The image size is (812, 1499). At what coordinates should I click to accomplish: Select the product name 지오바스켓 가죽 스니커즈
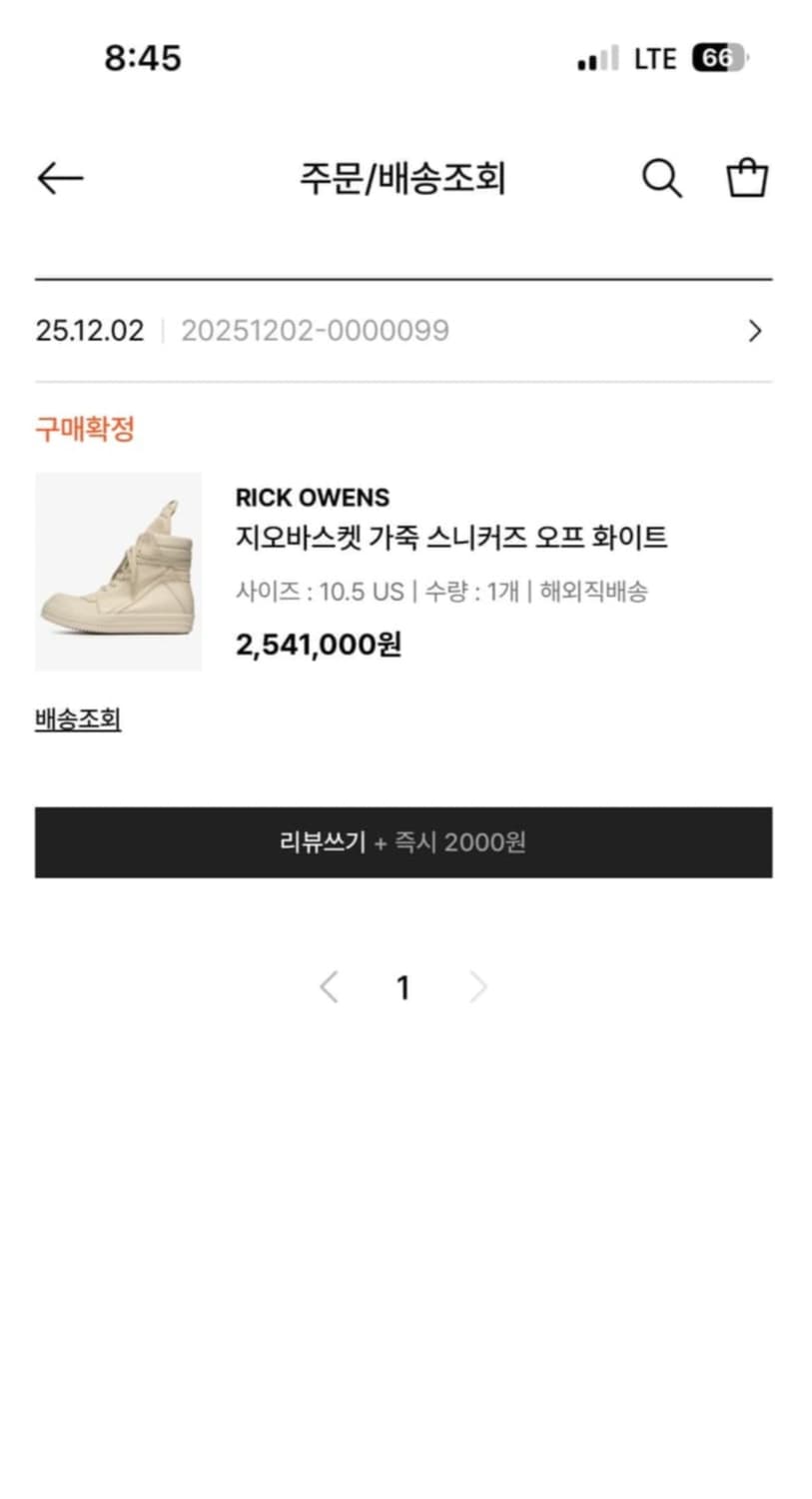coord(452,536)
